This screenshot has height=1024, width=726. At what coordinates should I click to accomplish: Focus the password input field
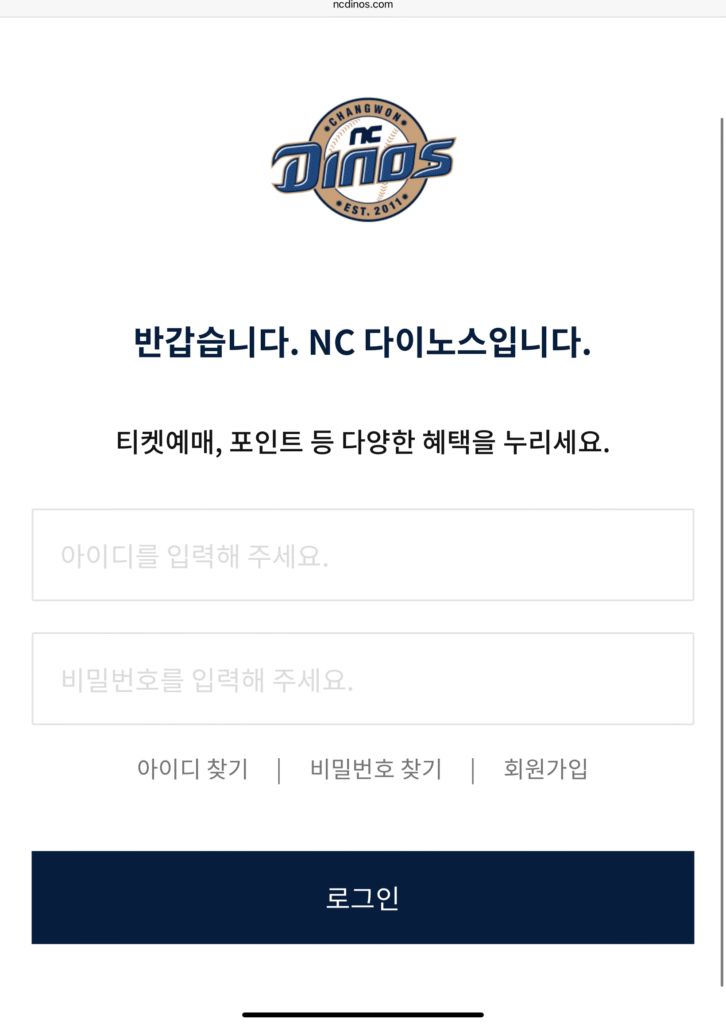click(x=362, y=679)
